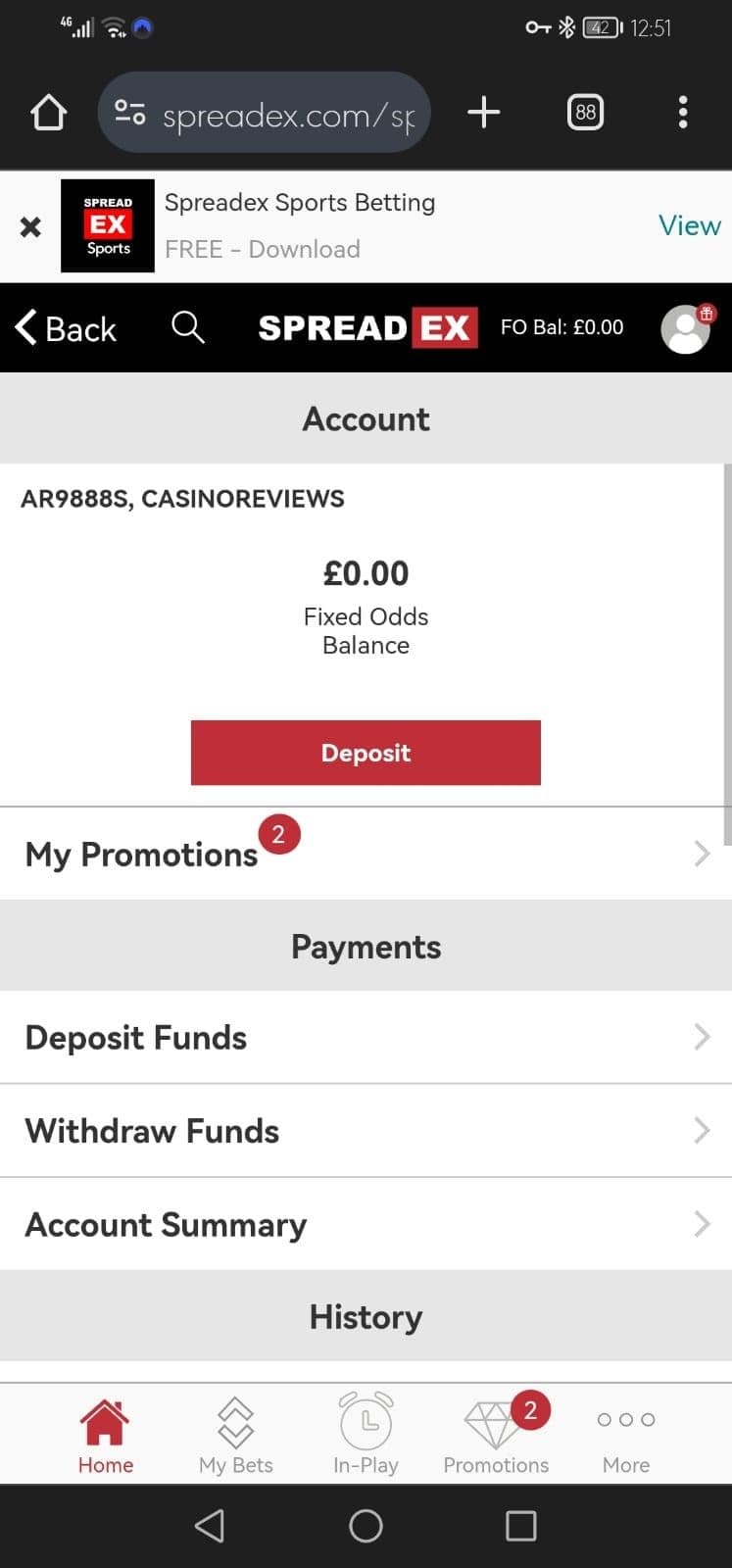732x1568 pixels.
Task: Open the search icon in the header
Action: [188, 328]
